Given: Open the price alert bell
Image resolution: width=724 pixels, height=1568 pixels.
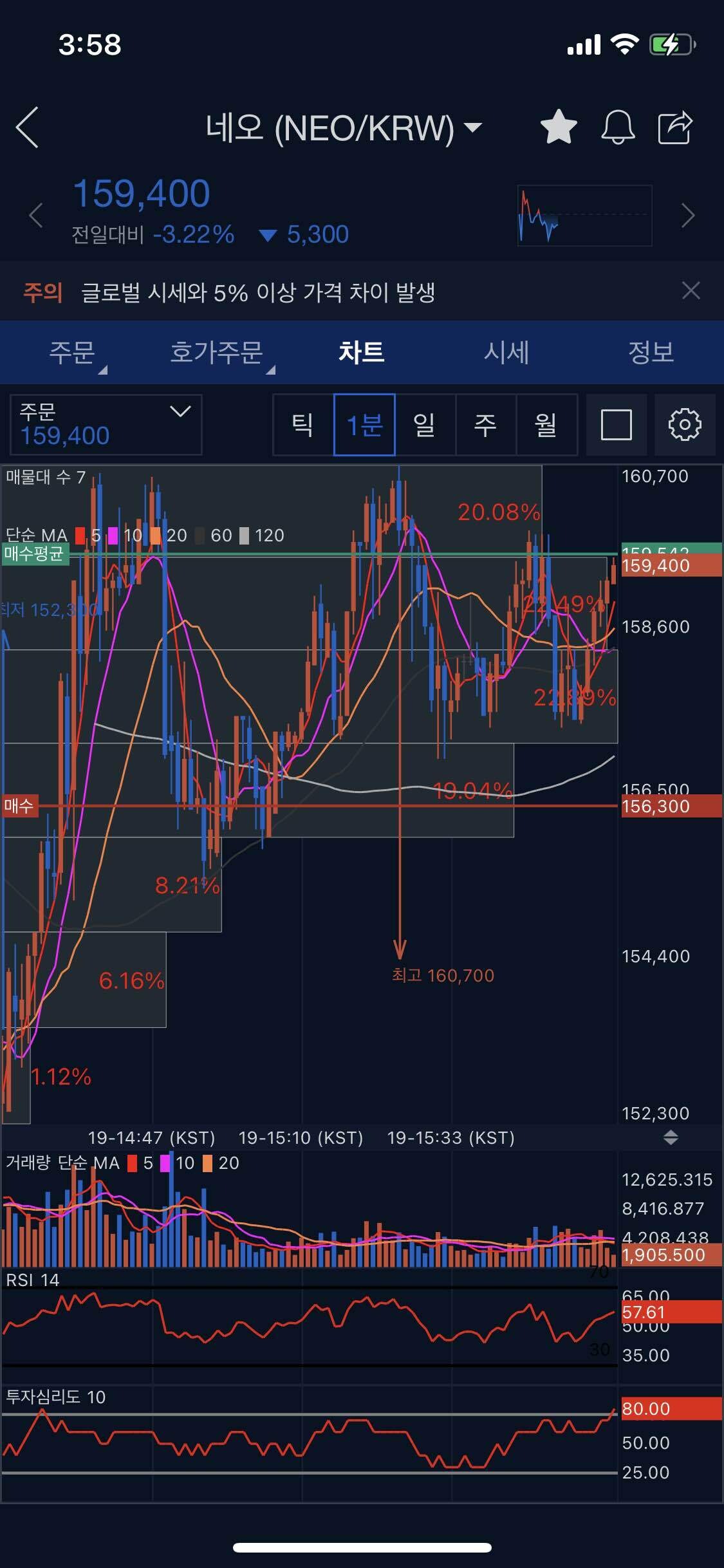Looking at the screenshot, I should coord(618,127).
